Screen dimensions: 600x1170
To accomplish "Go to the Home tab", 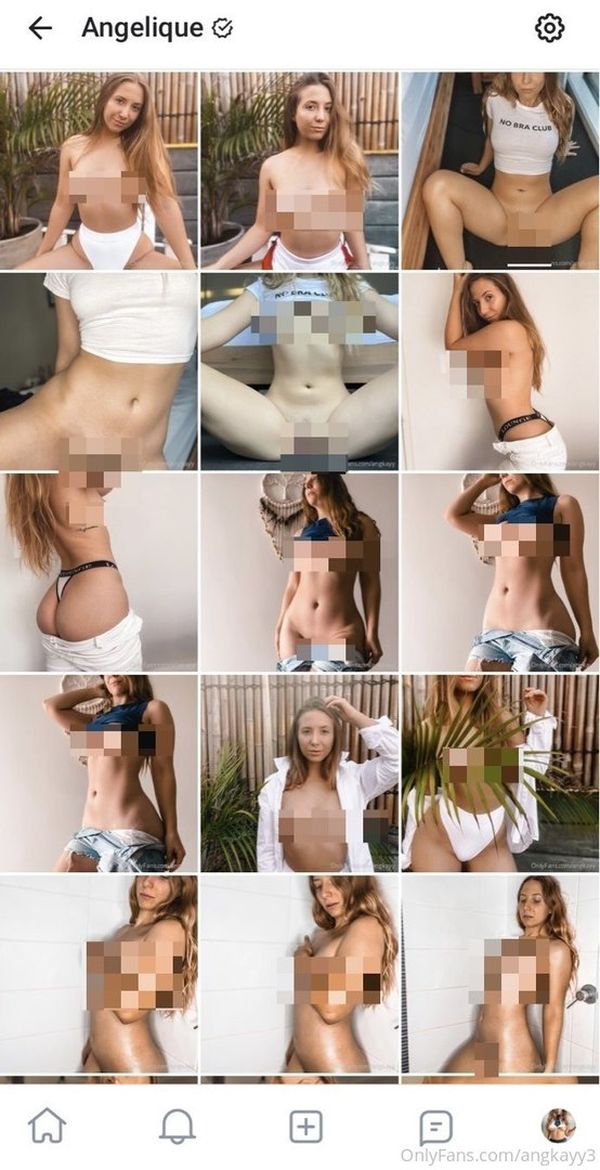I will [47, 1125].
